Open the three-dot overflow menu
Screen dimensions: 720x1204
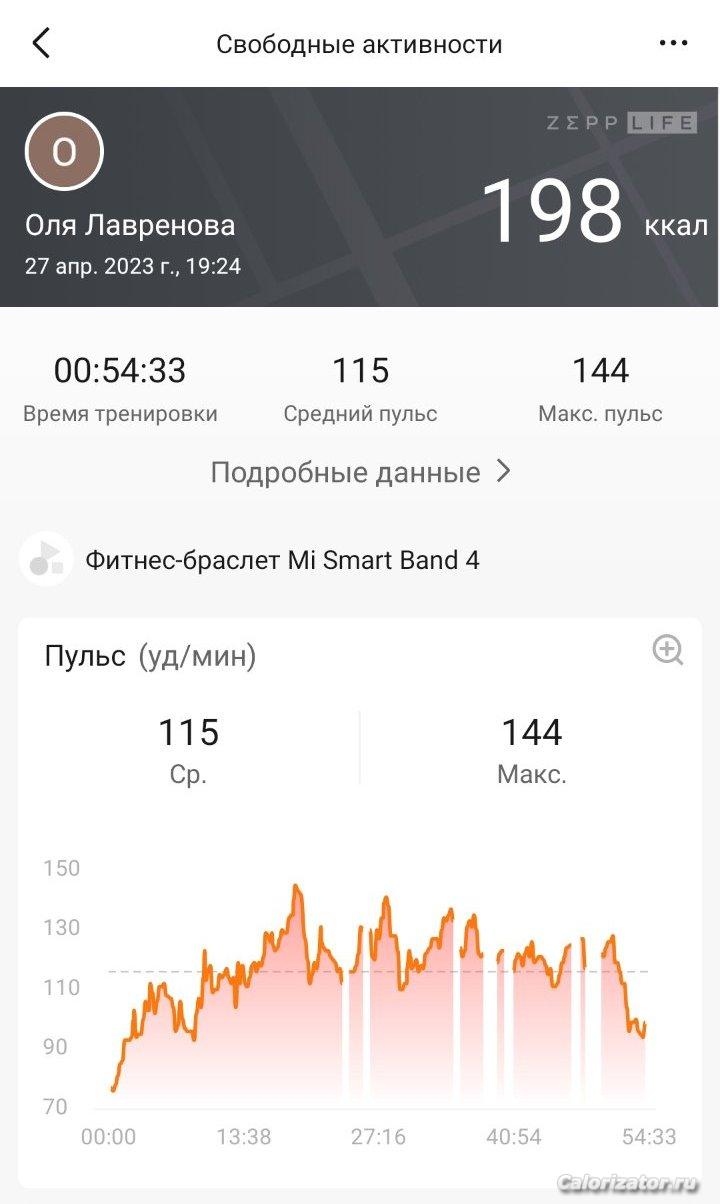click(674, 44)
